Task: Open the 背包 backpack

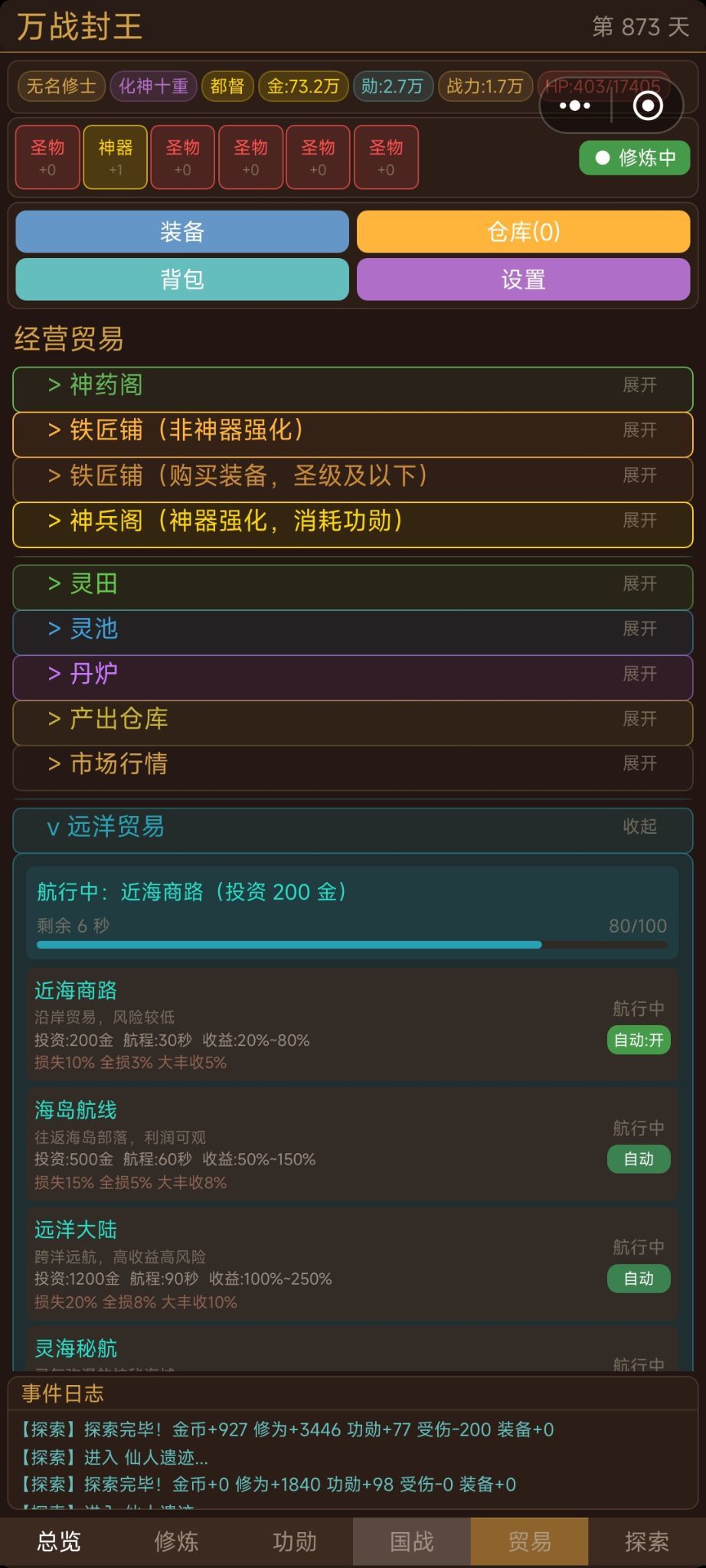Action: point(182,279)
